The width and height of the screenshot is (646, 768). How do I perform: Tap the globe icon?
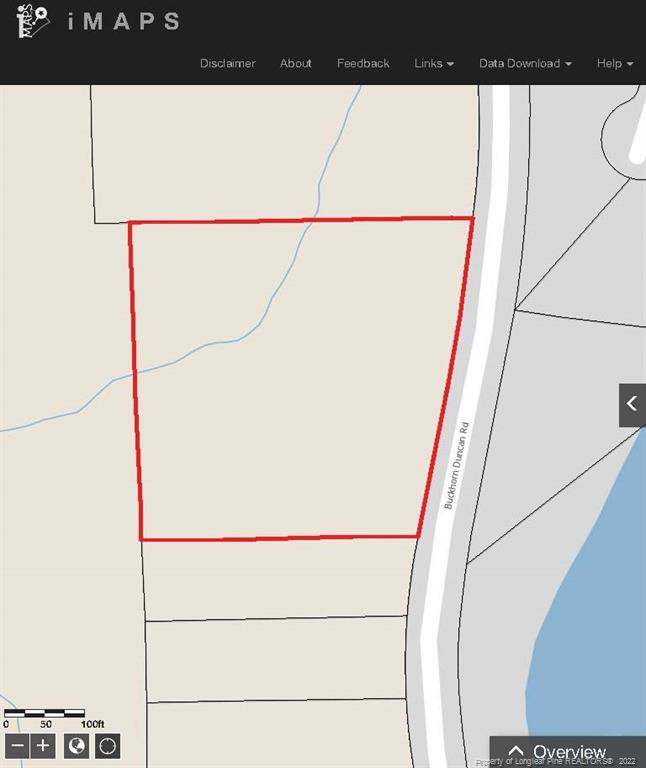(x=77, y=746)
